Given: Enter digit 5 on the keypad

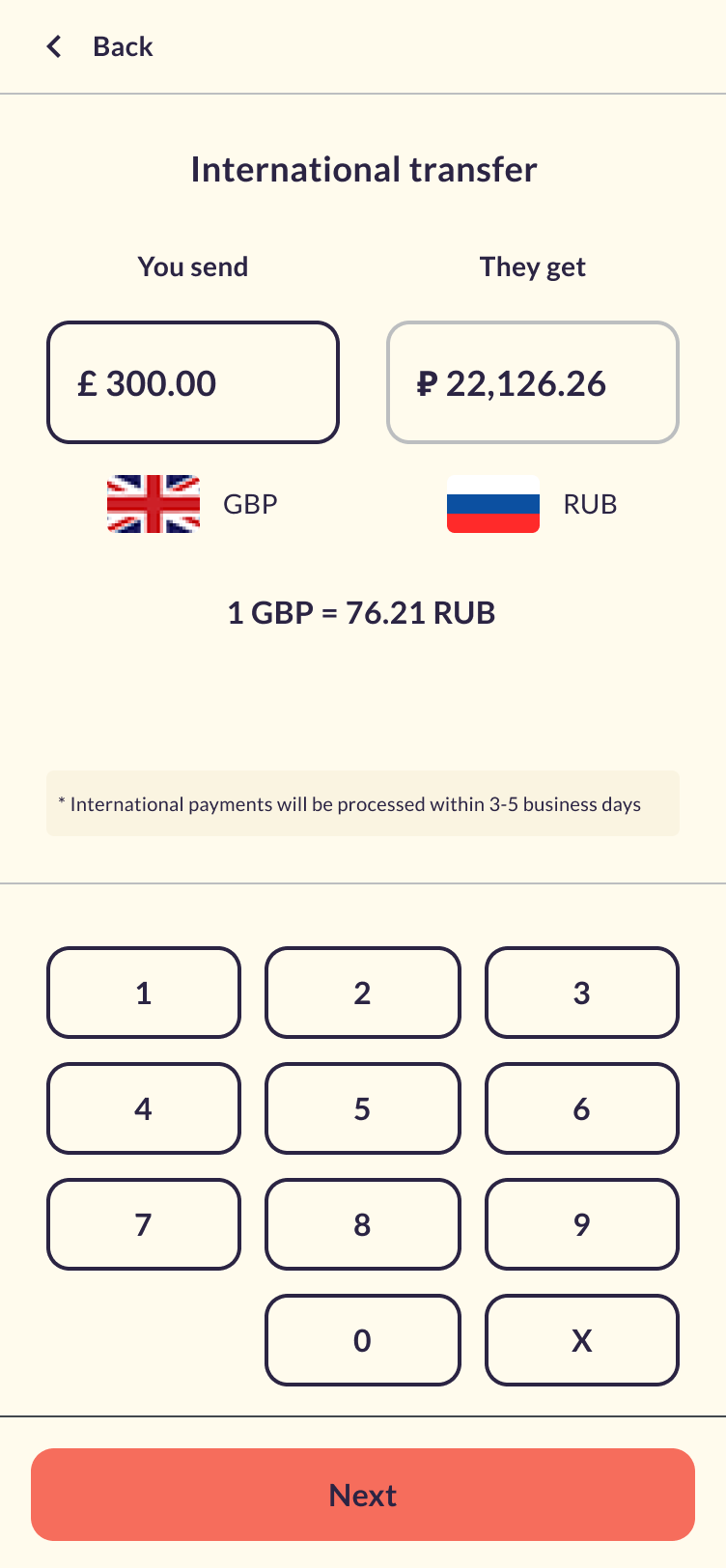Looking at the screenshot, I should pos(363,1108).
